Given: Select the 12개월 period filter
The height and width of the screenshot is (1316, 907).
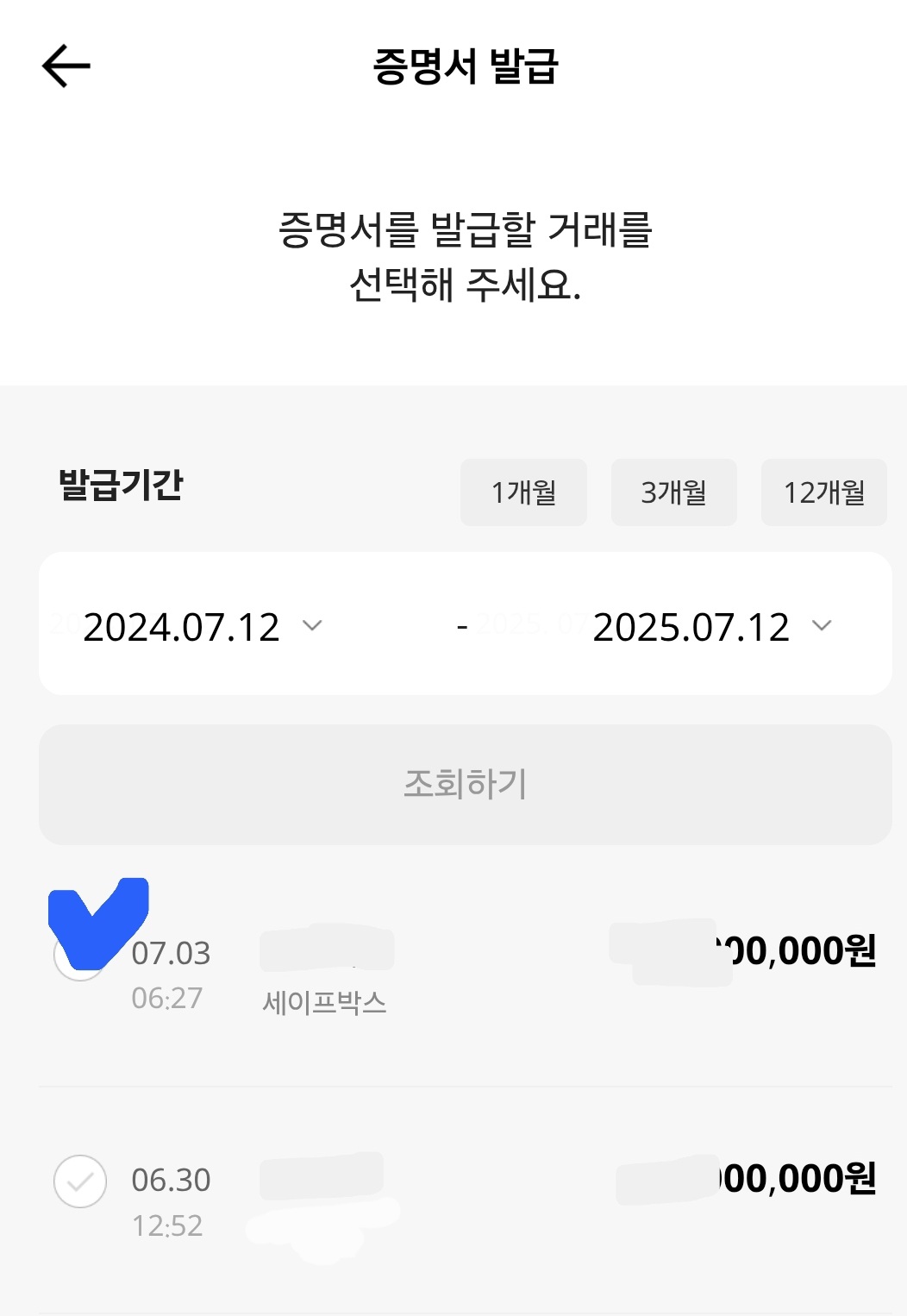Looking at the screenshot, I should tap(823, 492).
